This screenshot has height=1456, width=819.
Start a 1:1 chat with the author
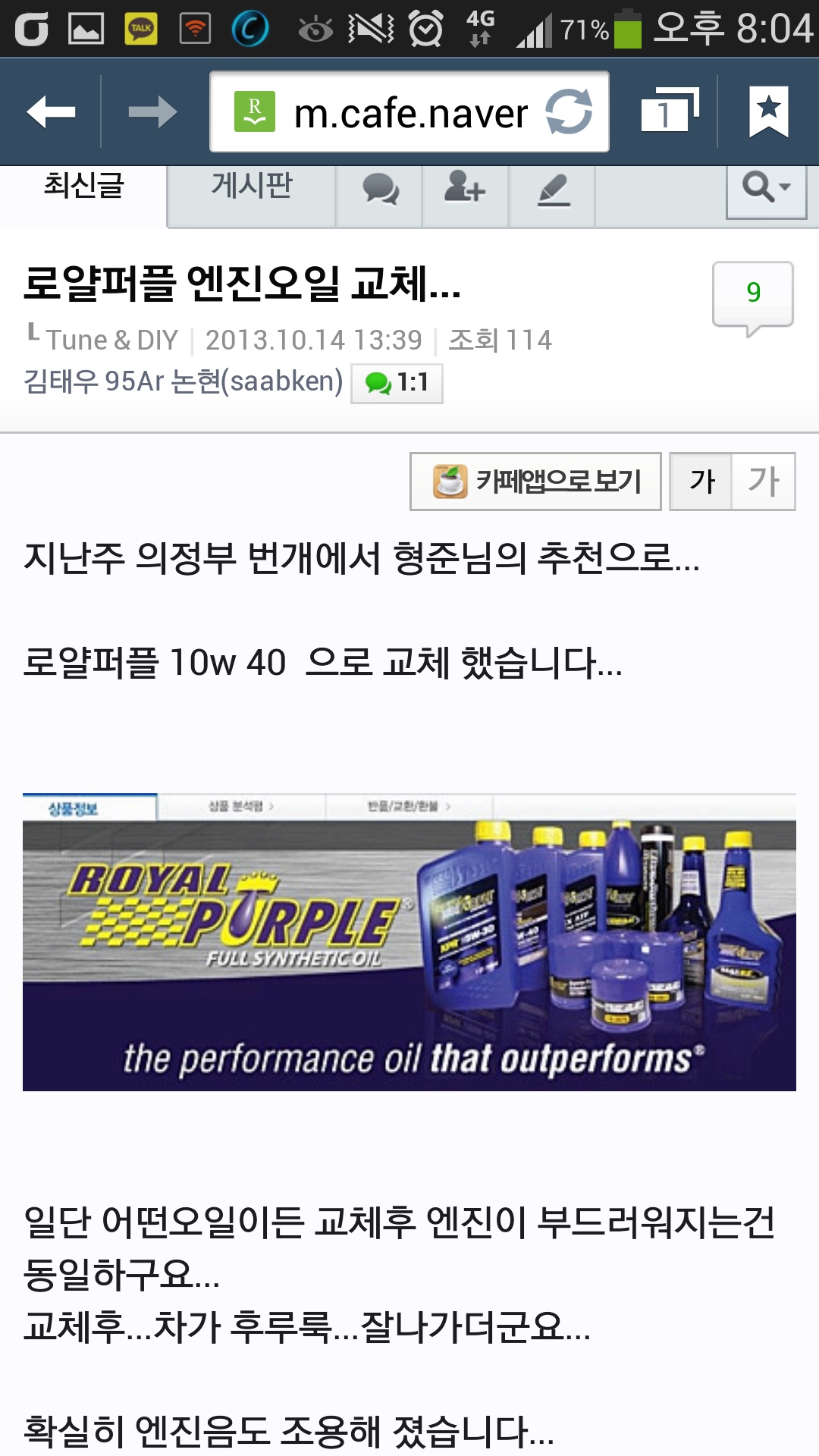397,383
